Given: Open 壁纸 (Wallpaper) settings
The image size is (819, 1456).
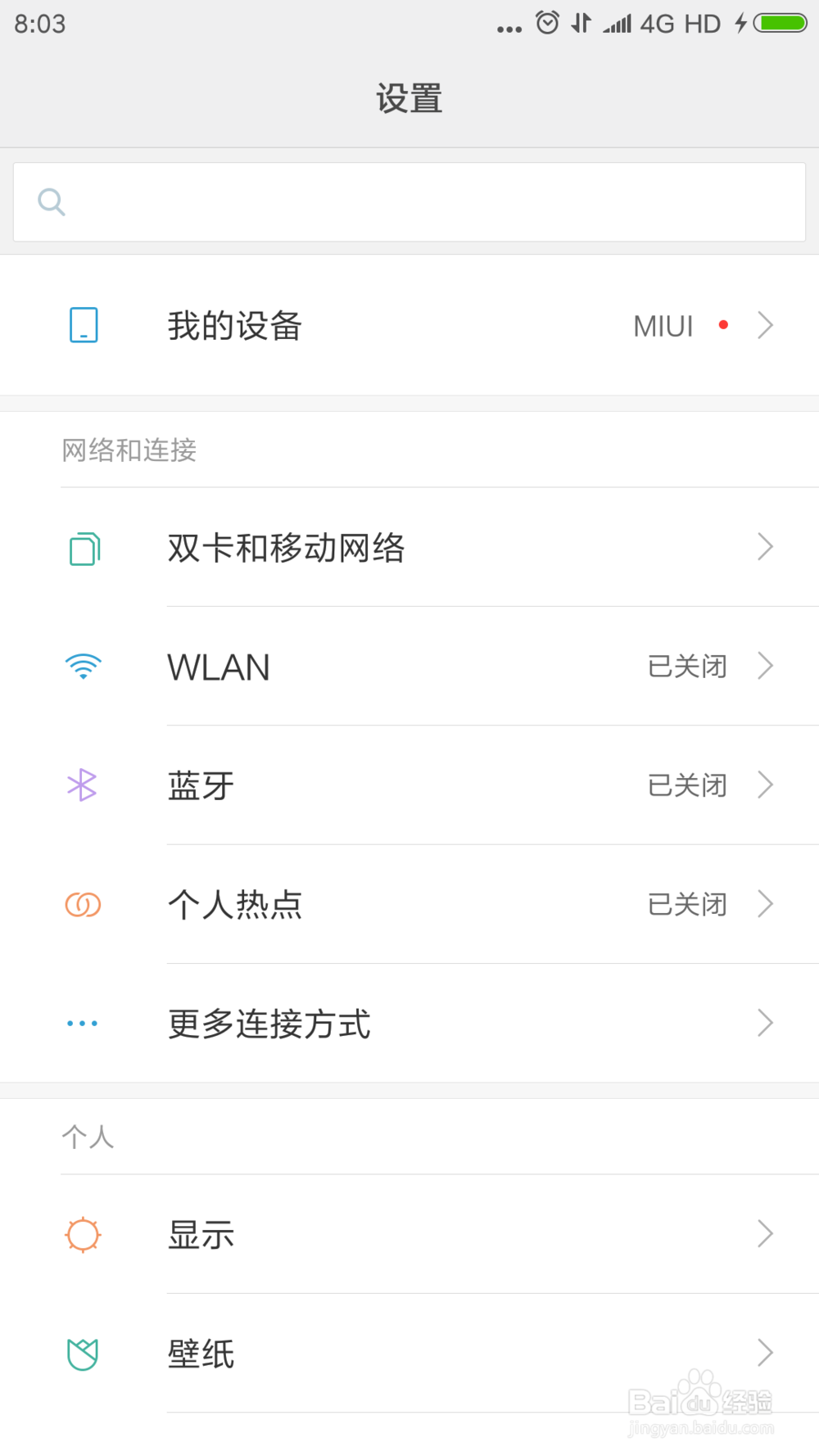Looking at the screenshot, I should (409, 1353).
